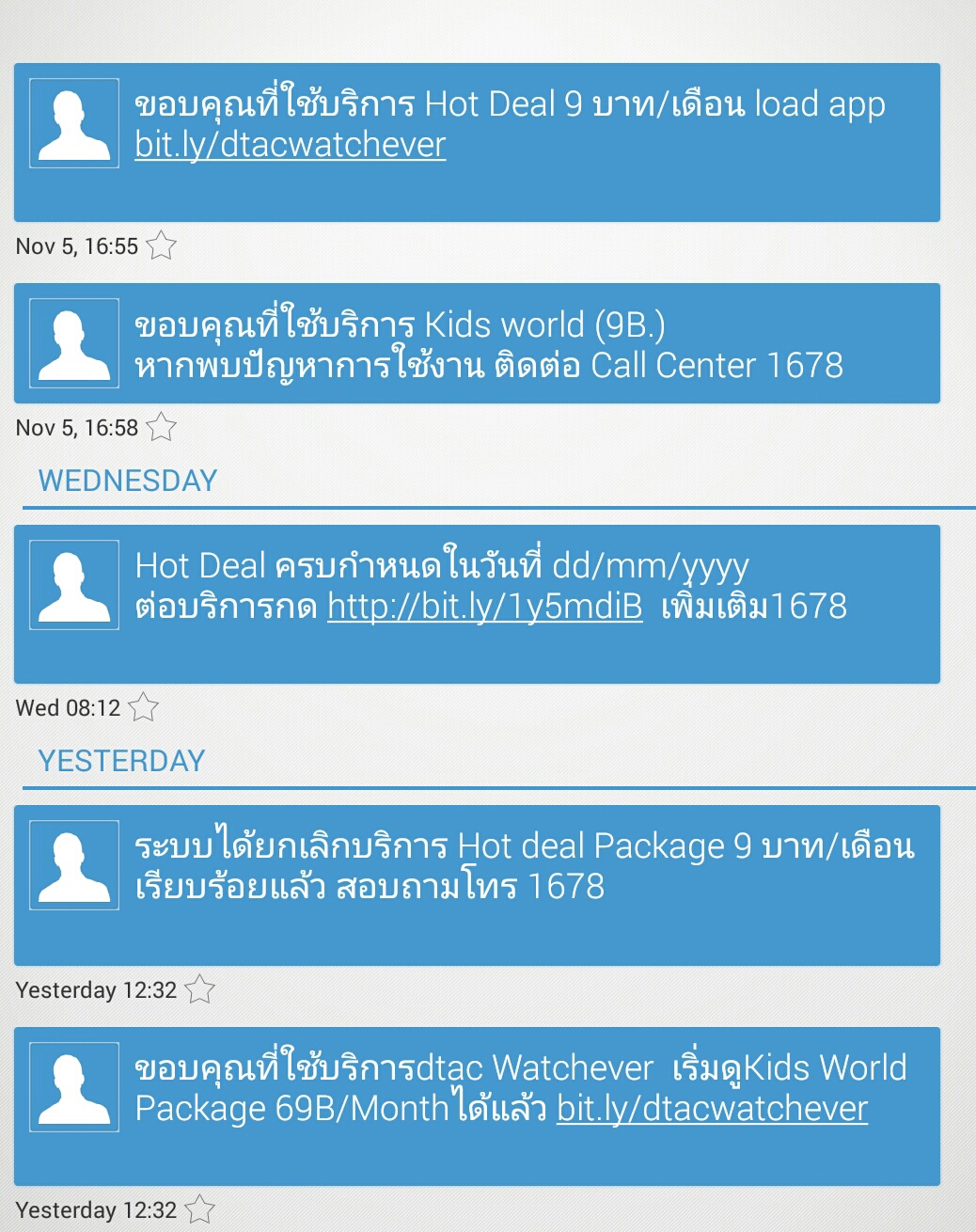Open the bit.ly/dtacwatchever link in the Hot Deal load app message
The width and height of the screenshot is (976, 1232).
tap(290, 145)
